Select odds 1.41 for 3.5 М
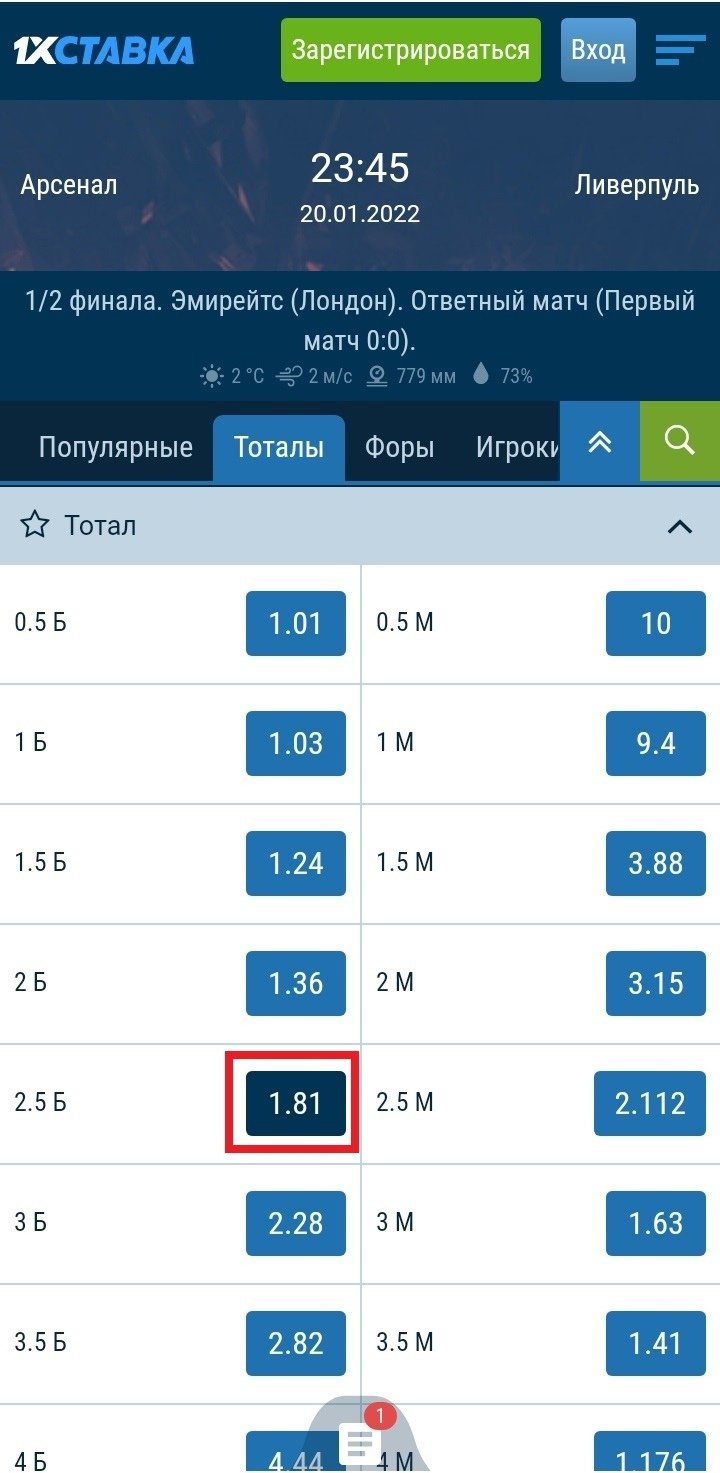 [x=655, y=1343]
